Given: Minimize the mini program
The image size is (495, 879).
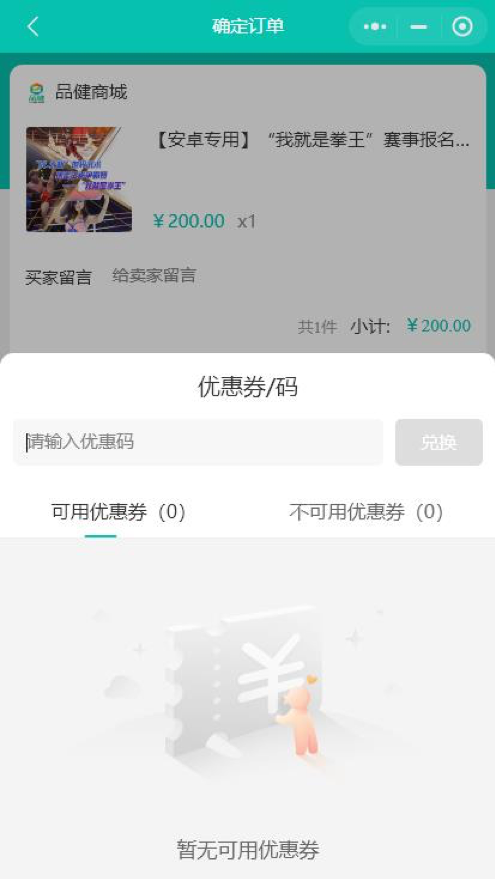Looking at the screenshot, I should (x=418, y=26).
